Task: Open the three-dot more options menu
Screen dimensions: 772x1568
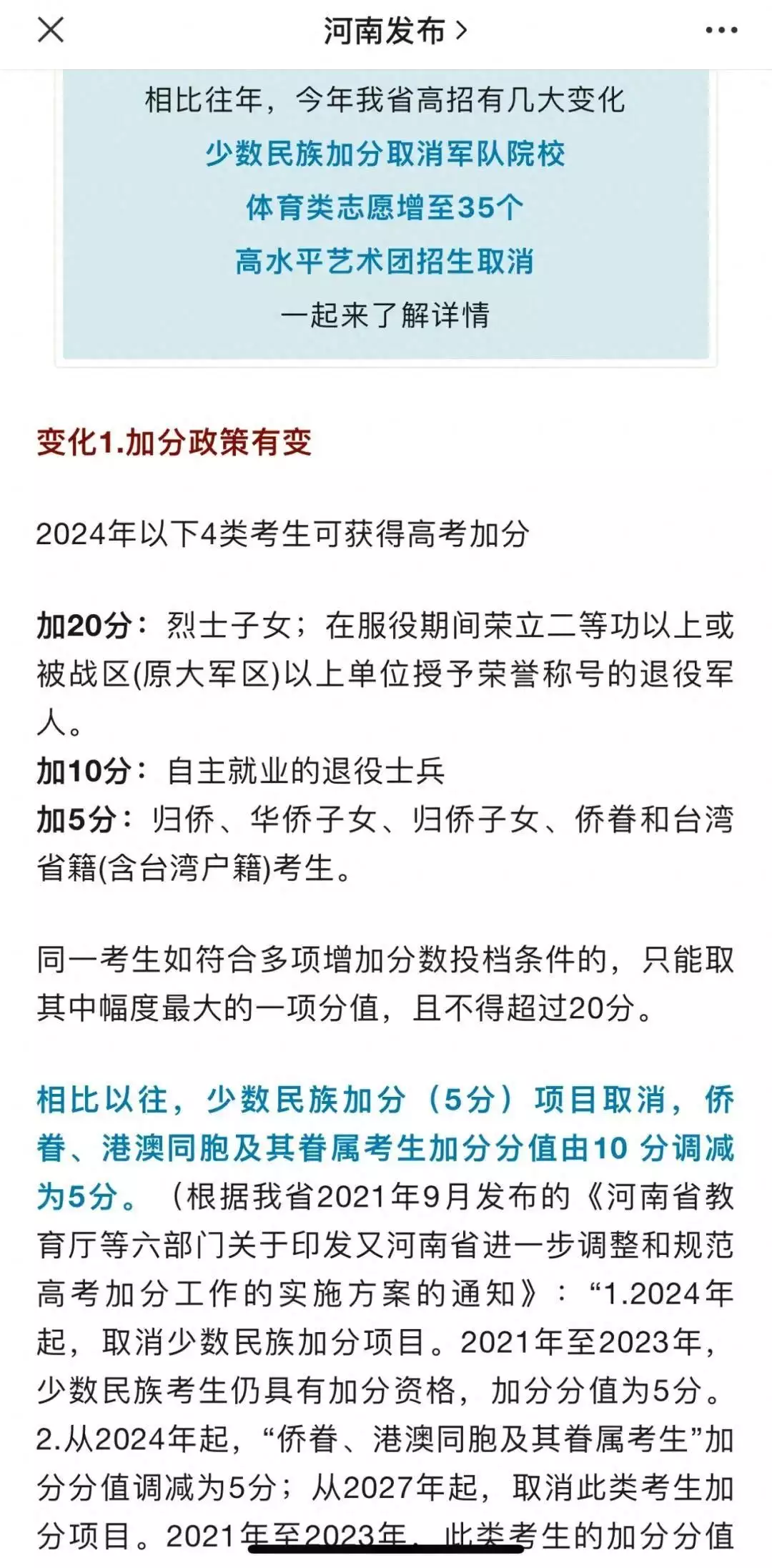Action: (721, 30)
